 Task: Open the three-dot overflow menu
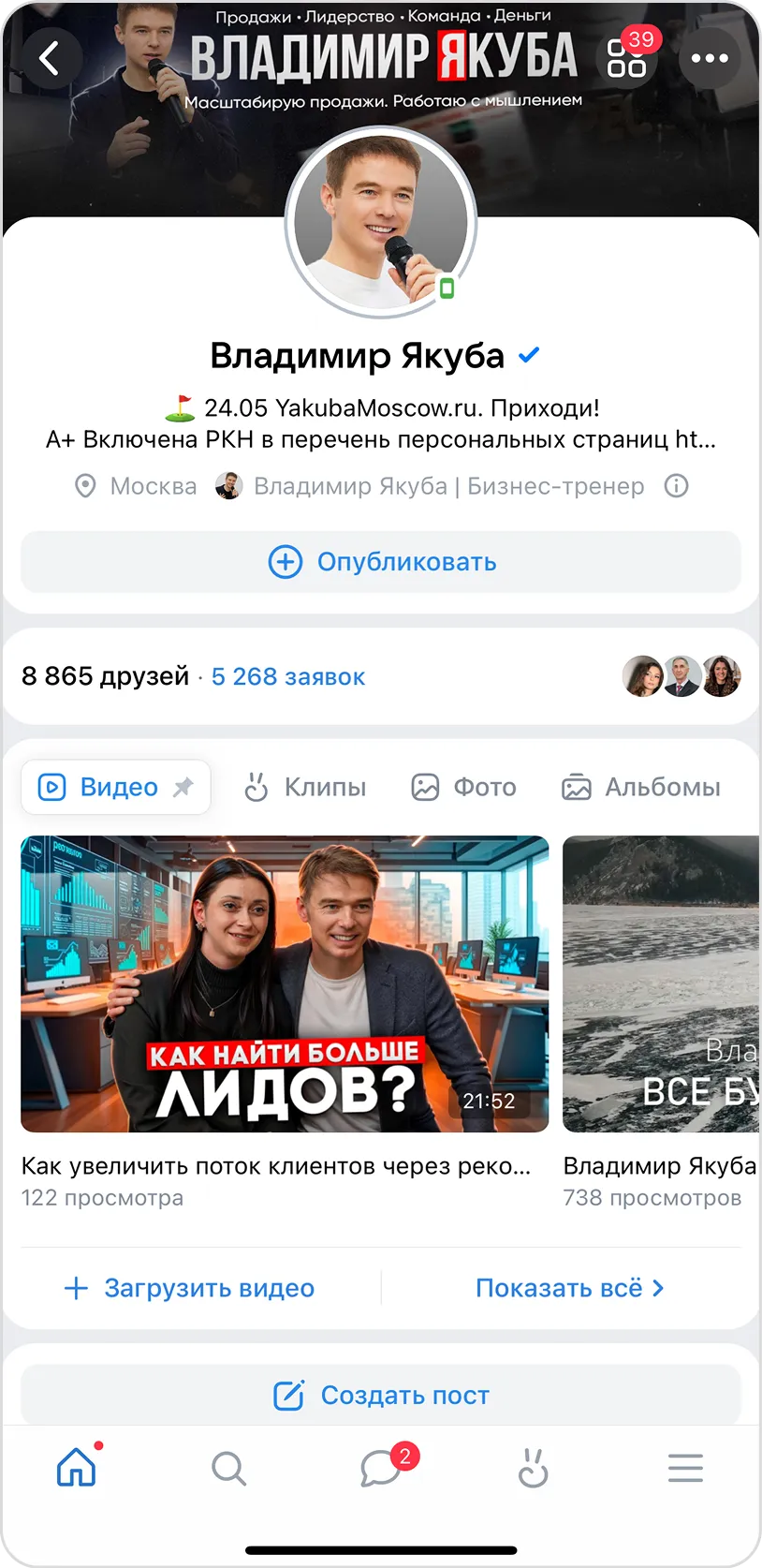(709, 58)
